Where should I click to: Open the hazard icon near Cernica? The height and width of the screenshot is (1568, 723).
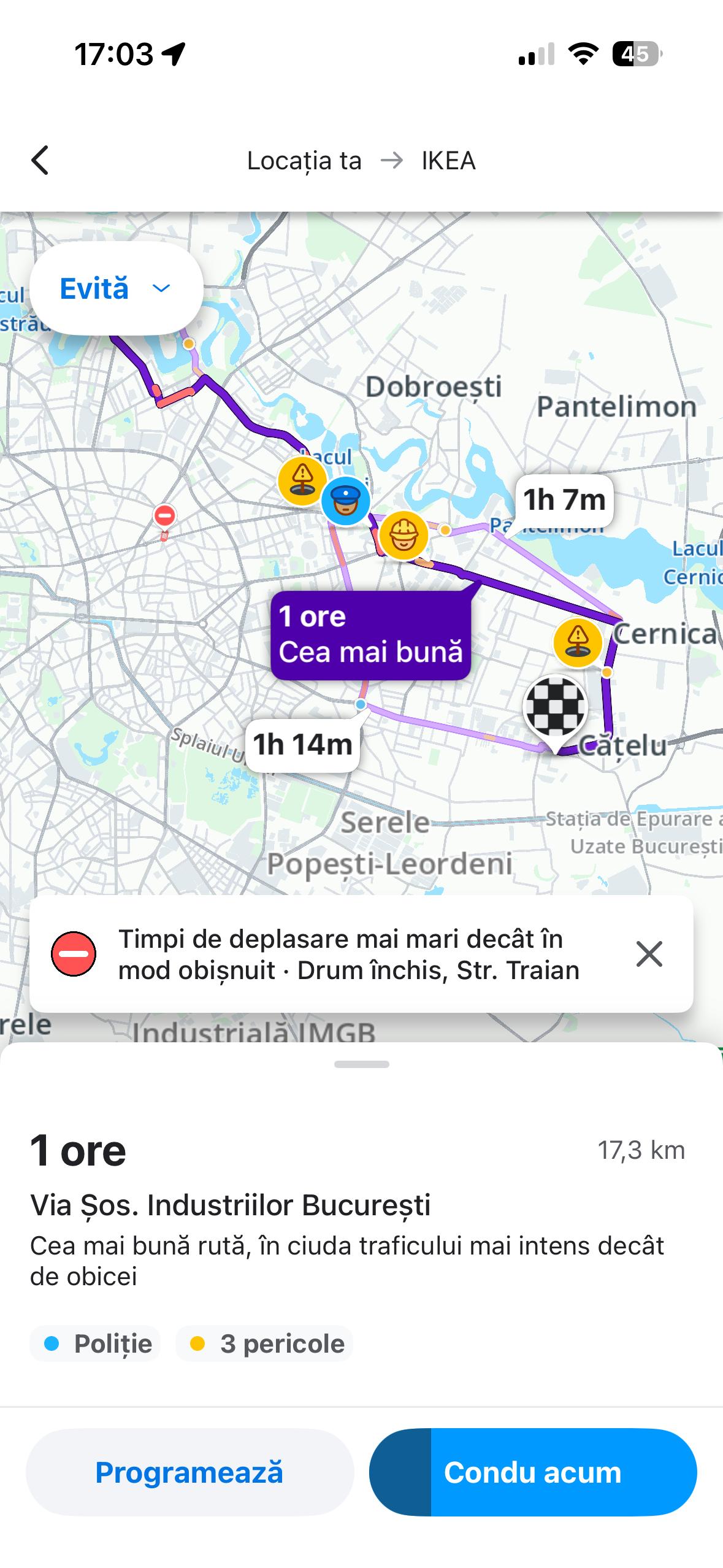576,643
